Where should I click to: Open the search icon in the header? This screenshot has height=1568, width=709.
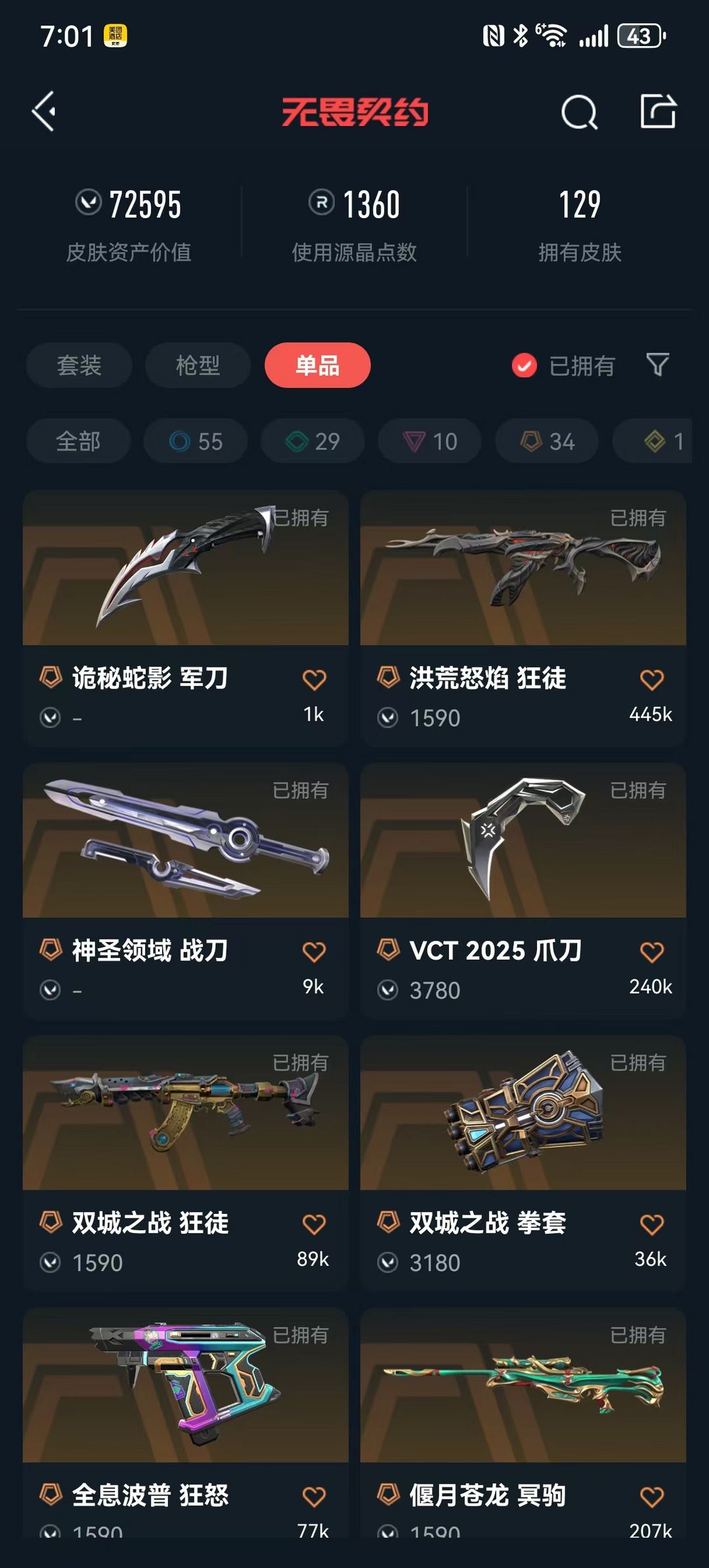[x=579, y=112]
